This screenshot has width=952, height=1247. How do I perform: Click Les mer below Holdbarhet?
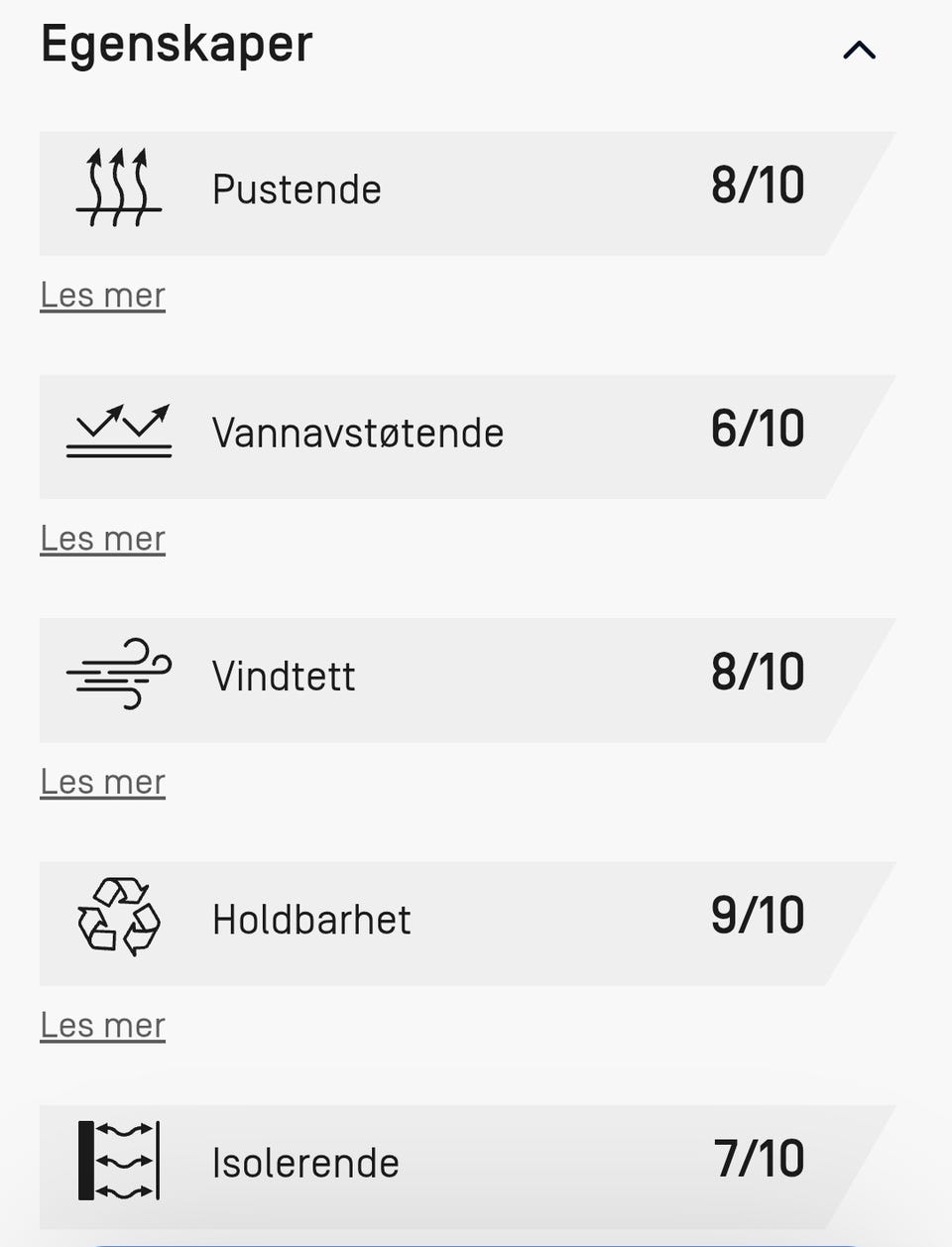click(102, 1025)
